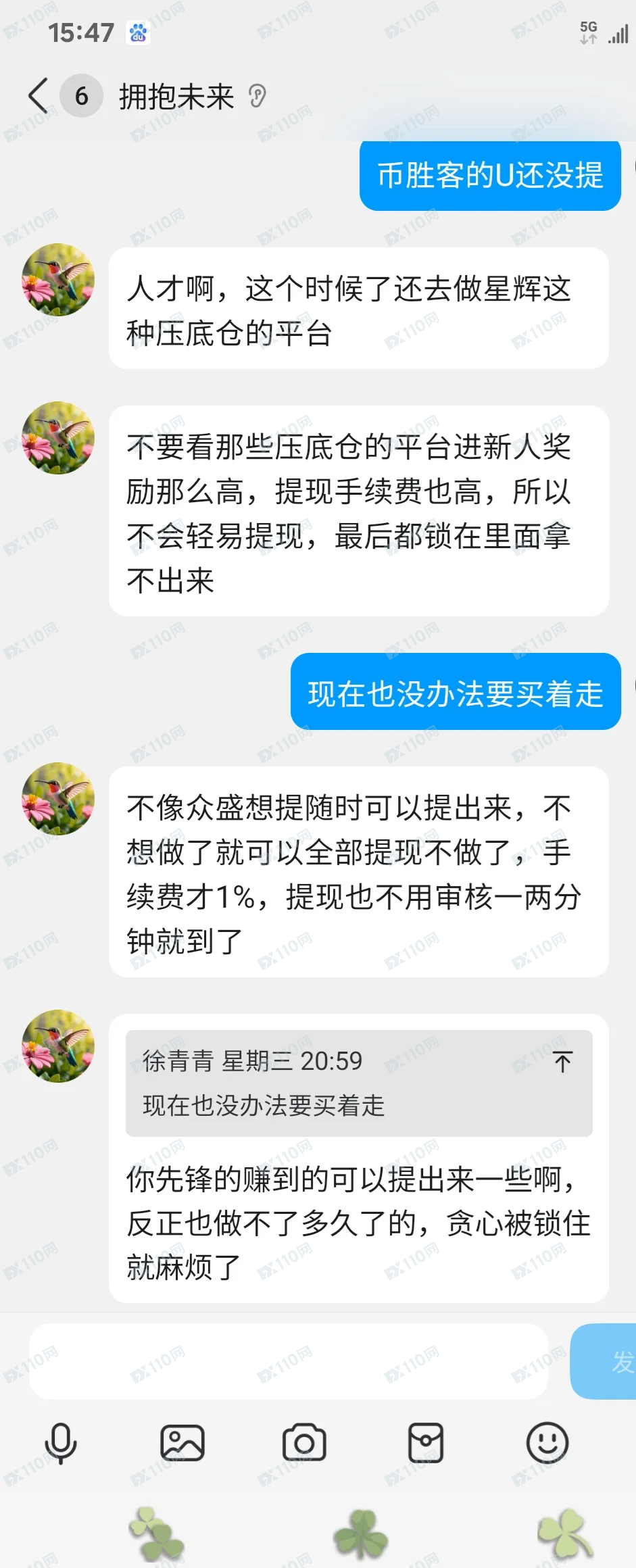Viewport: 636px width, 1568px height.
Task: Go back to the chat list
Action: pyautogui.click(x=39, y=95)
